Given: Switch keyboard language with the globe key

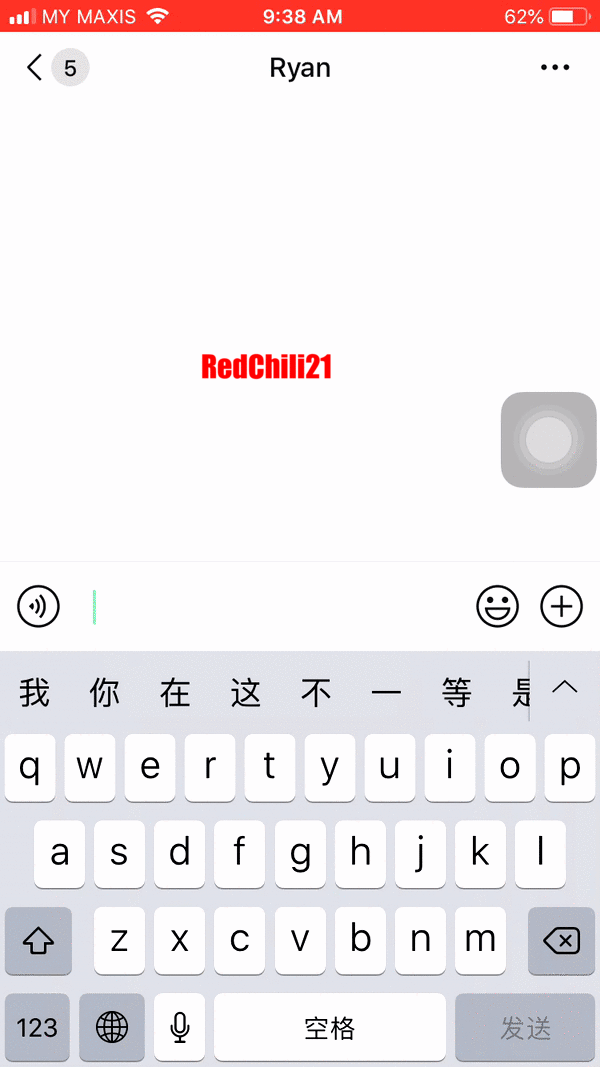Looking at the screenshot, I should pyautogui.click(x=112, y=1027).
